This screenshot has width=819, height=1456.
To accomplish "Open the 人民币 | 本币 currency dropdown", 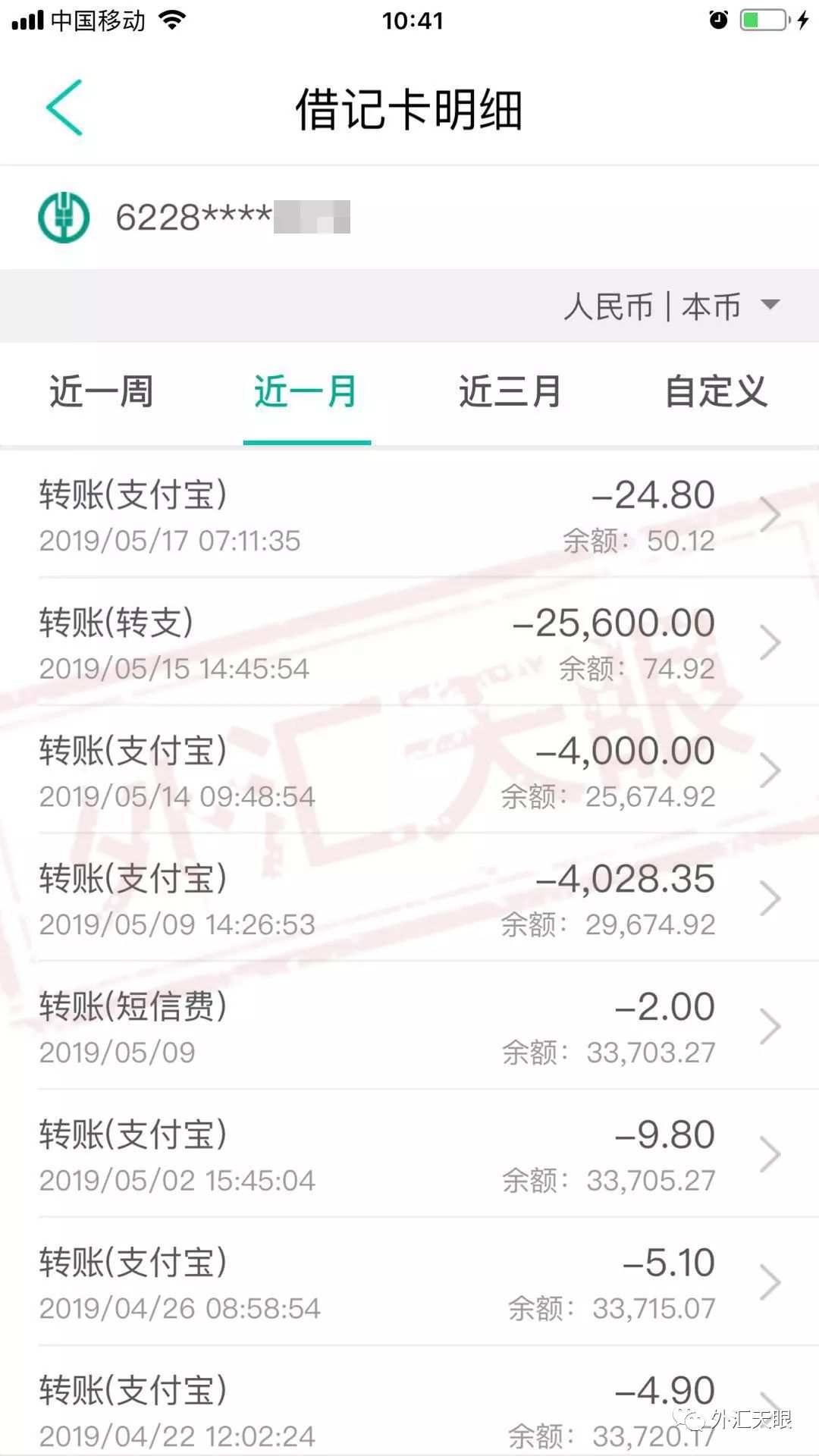I will click(672, 306).
